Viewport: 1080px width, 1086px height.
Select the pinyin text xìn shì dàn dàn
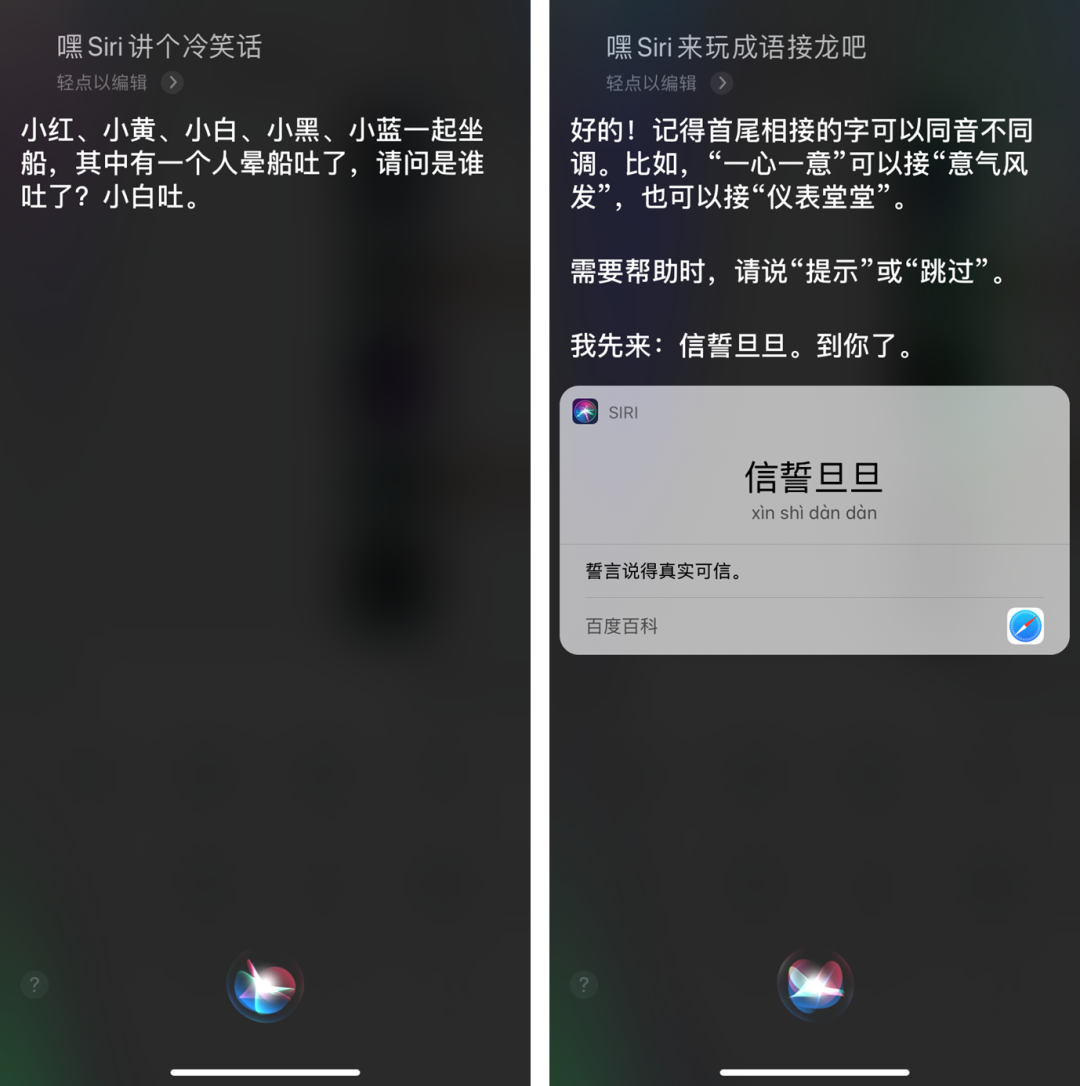click(x=813, y=512)
